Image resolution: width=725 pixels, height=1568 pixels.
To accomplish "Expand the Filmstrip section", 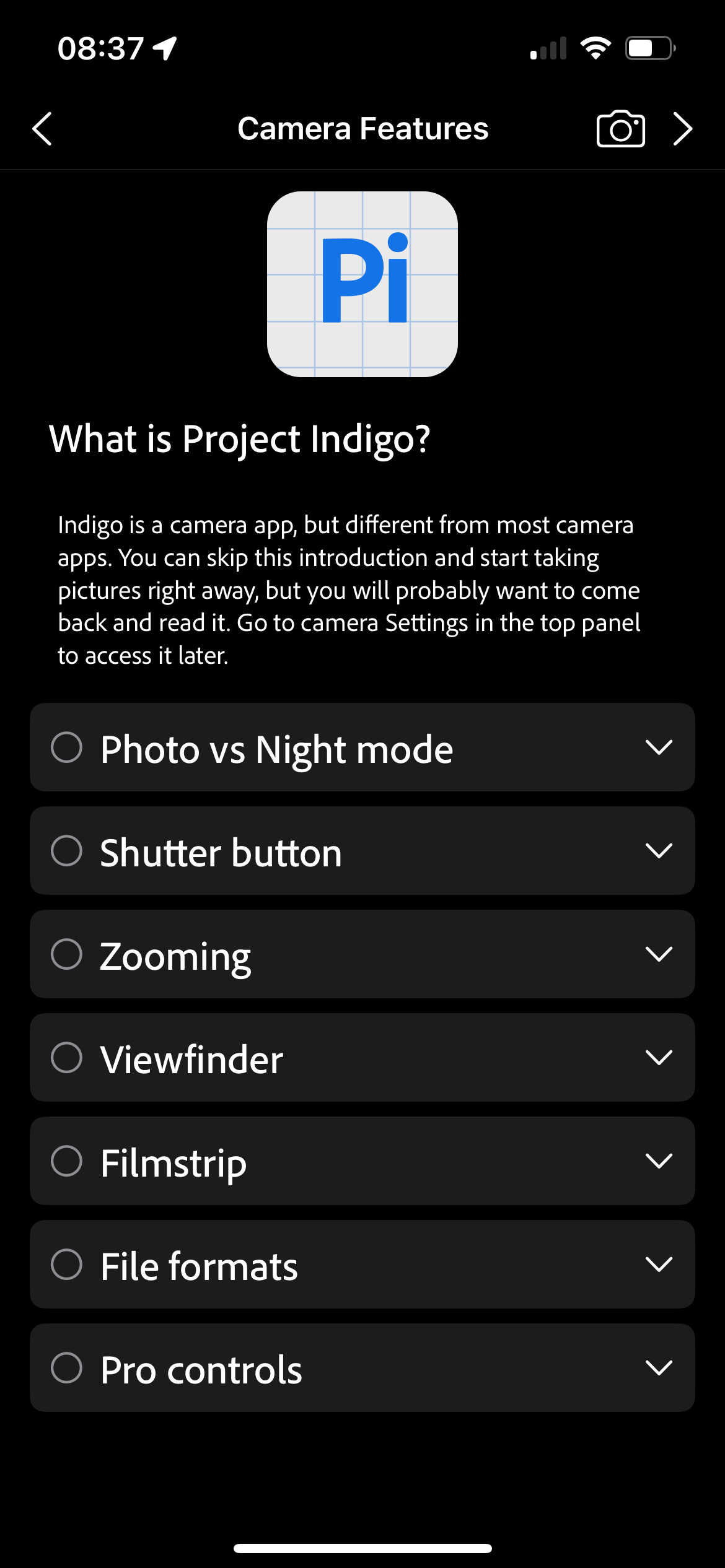I will click(x=658, y=1161).
